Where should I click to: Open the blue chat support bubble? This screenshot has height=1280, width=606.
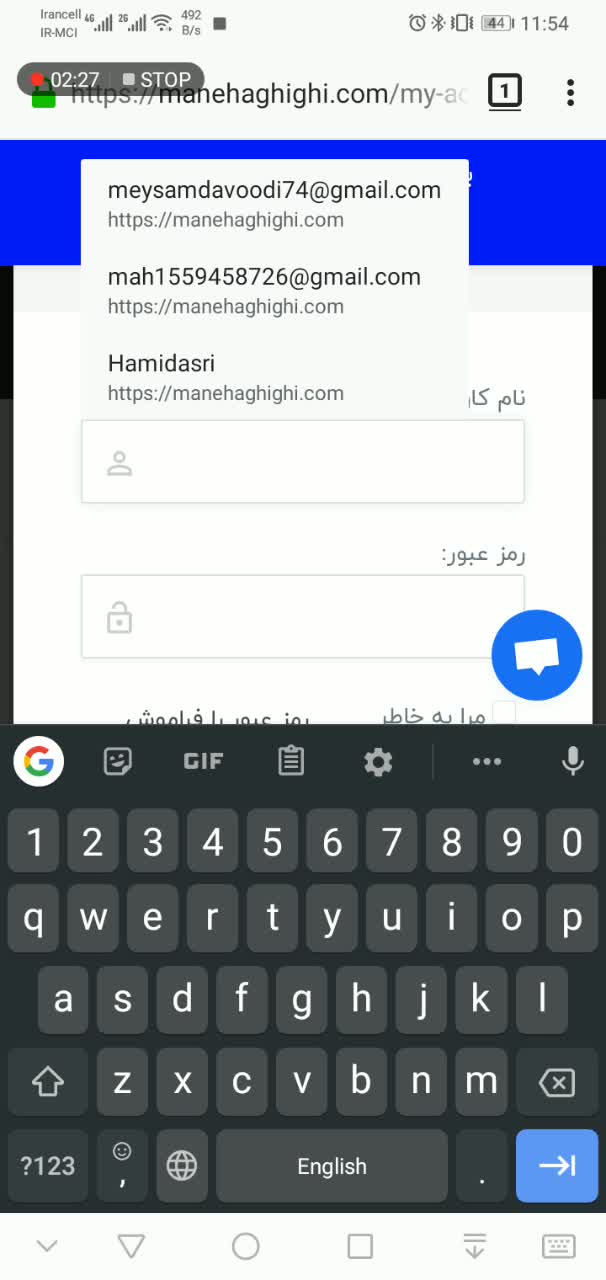pos(537,655)
